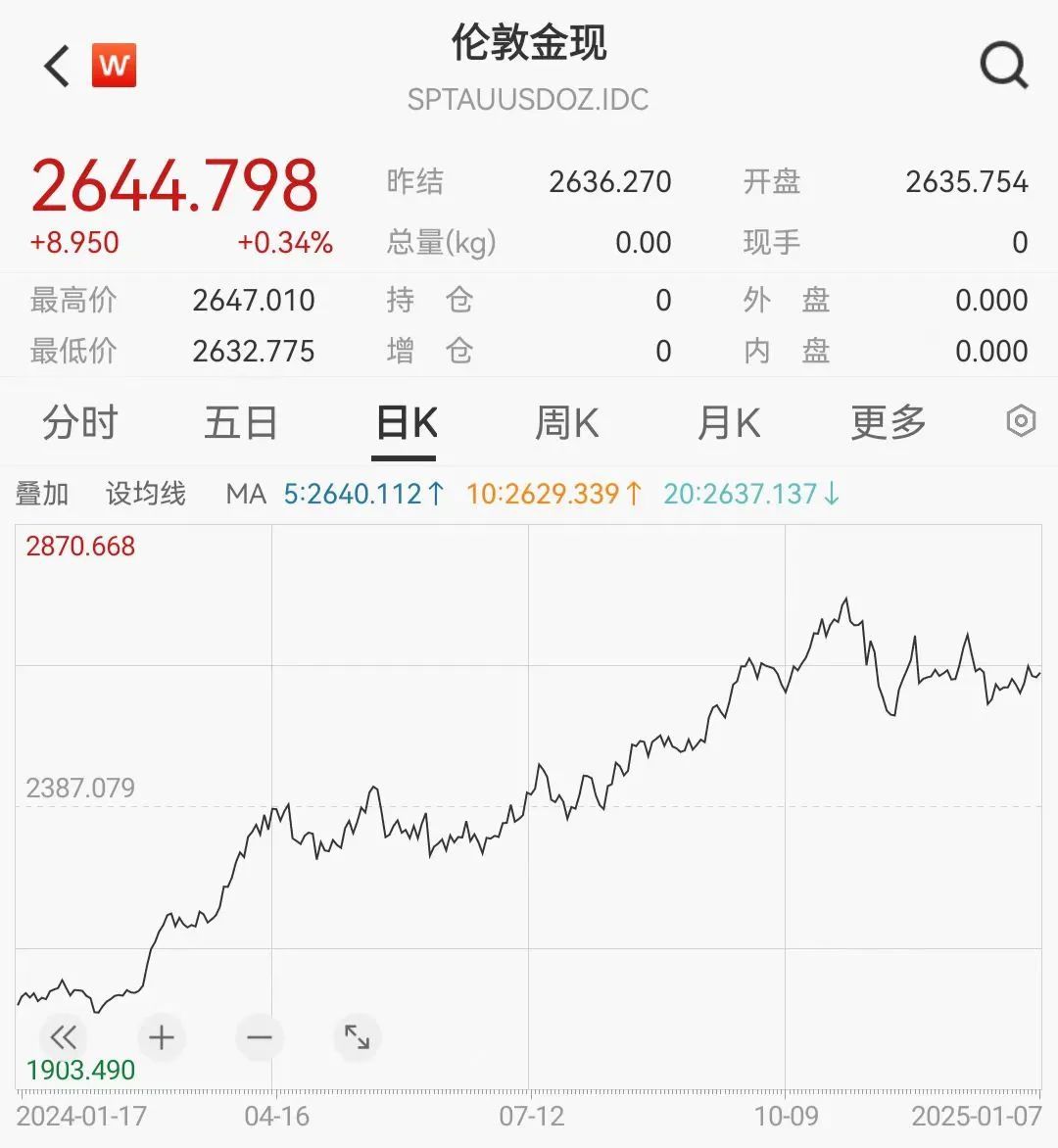Go back using the arrow icon

[57, 67]
